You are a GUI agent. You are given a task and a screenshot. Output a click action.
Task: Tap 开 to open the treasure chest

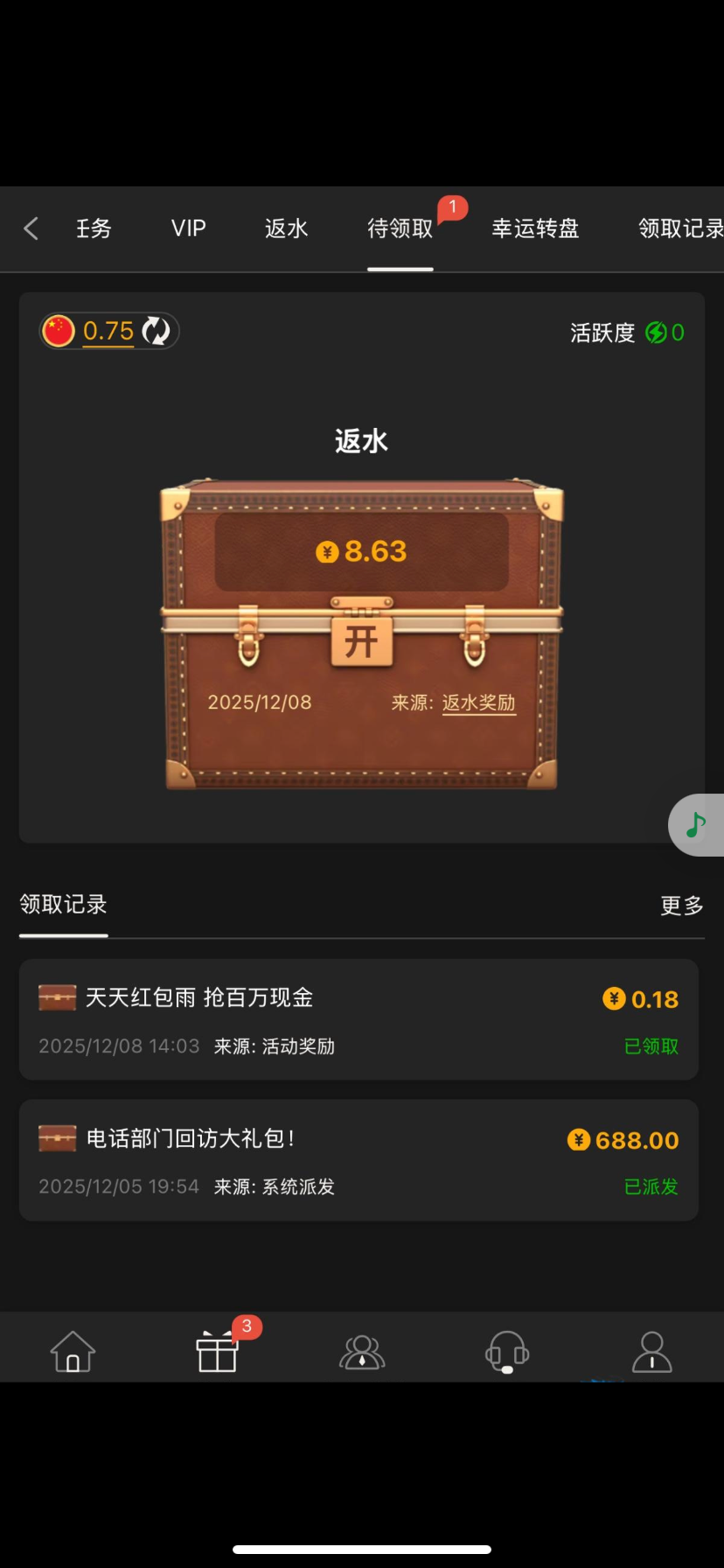pyautogui.click(x=361, y=640)
